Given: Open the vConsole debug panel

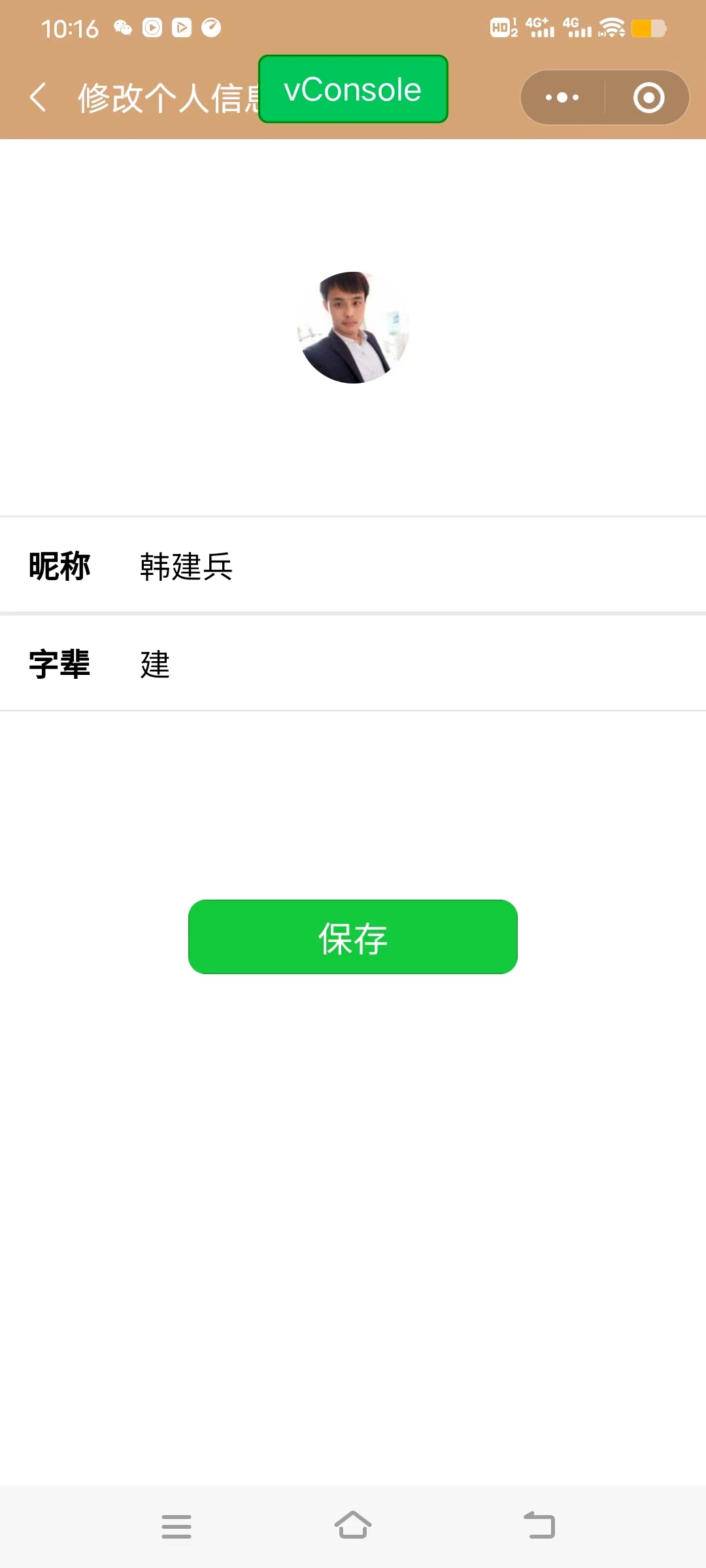Looking at the screenshot, I should coord(353,90).
